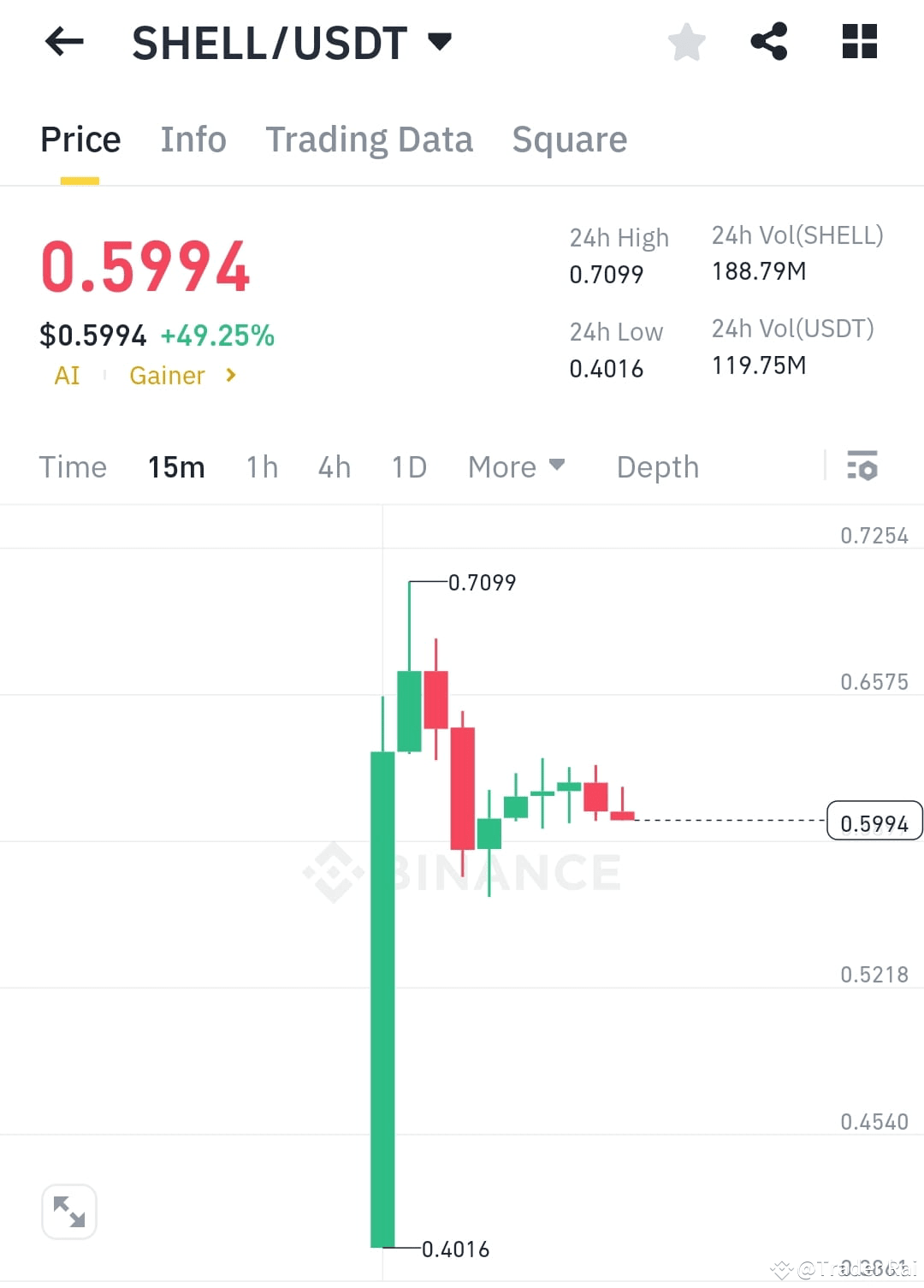Image resolution: width=924 pixels, height=1288 pixels.
Task: Star SHELL/USDT as a favorite
Action: [686, 41]
